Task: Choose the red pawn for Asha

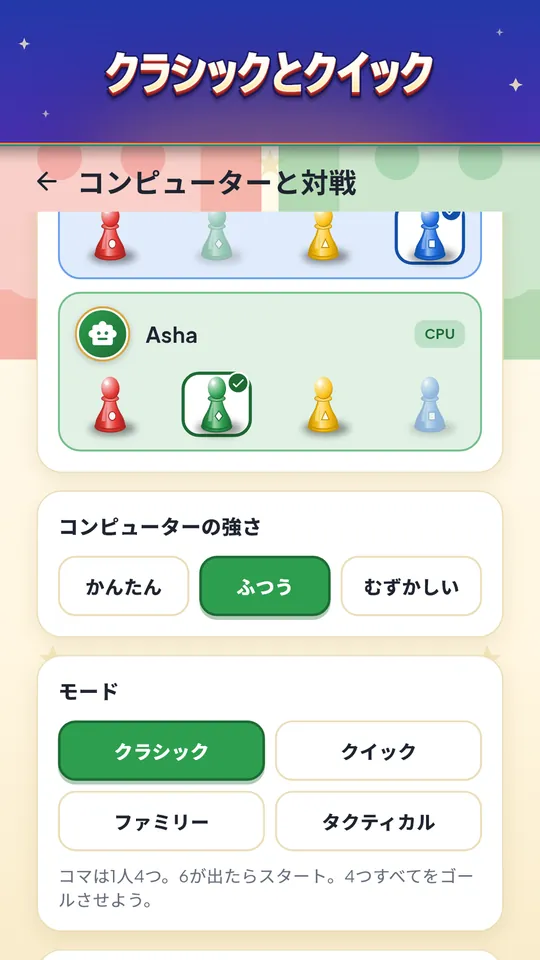Action: tap(110, 405)
